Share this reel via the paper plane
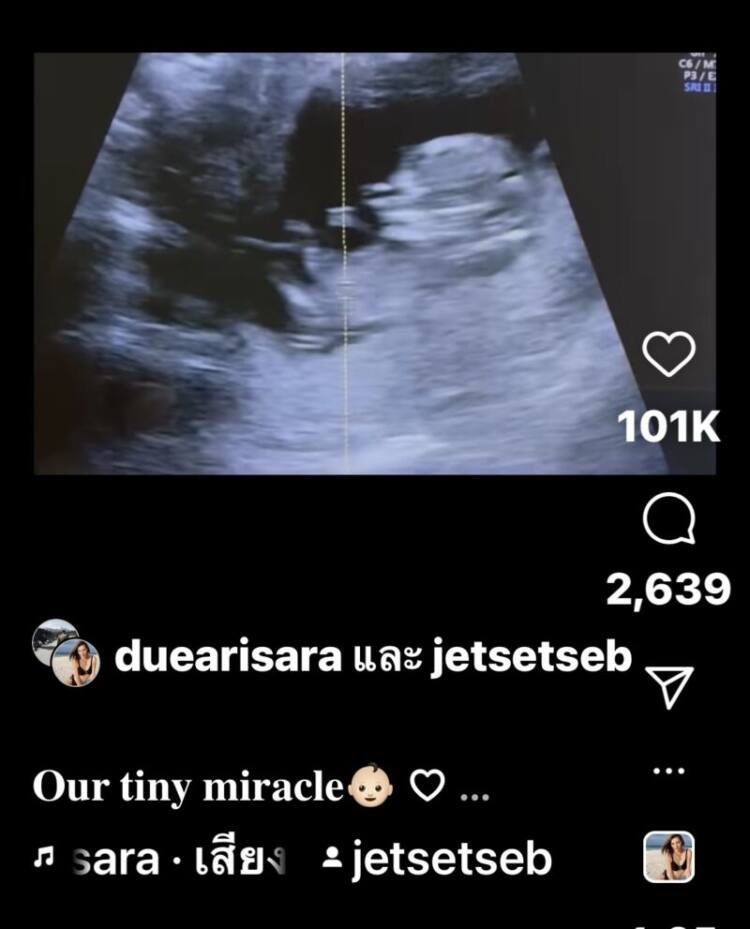750x929 pixels. coord(668,686)
